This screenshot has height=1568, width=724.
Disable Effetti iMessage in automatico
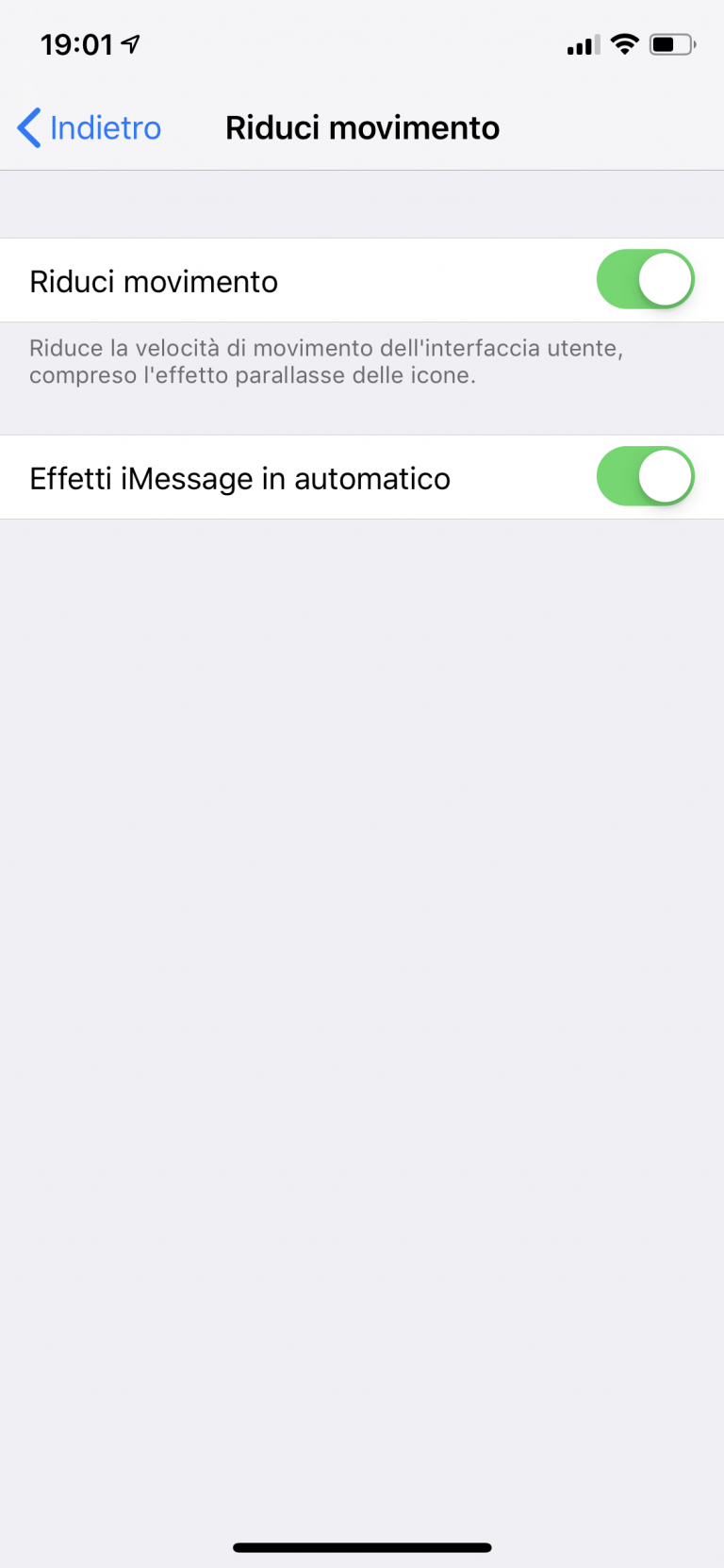click(645, 477)
